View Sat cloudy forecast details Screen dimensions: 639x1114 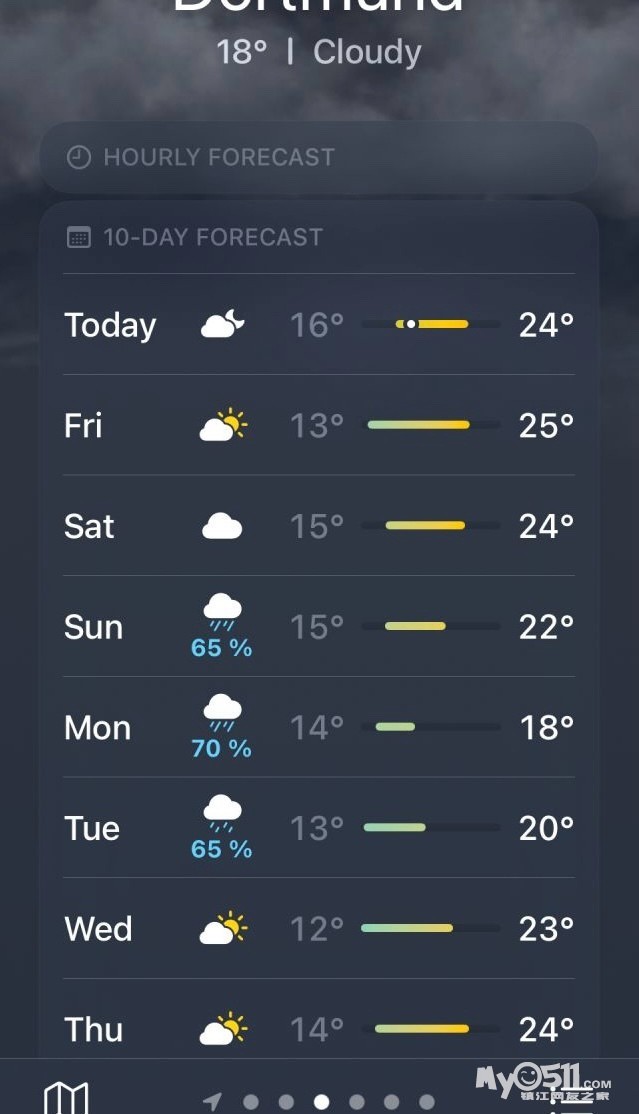click(318, 526)
